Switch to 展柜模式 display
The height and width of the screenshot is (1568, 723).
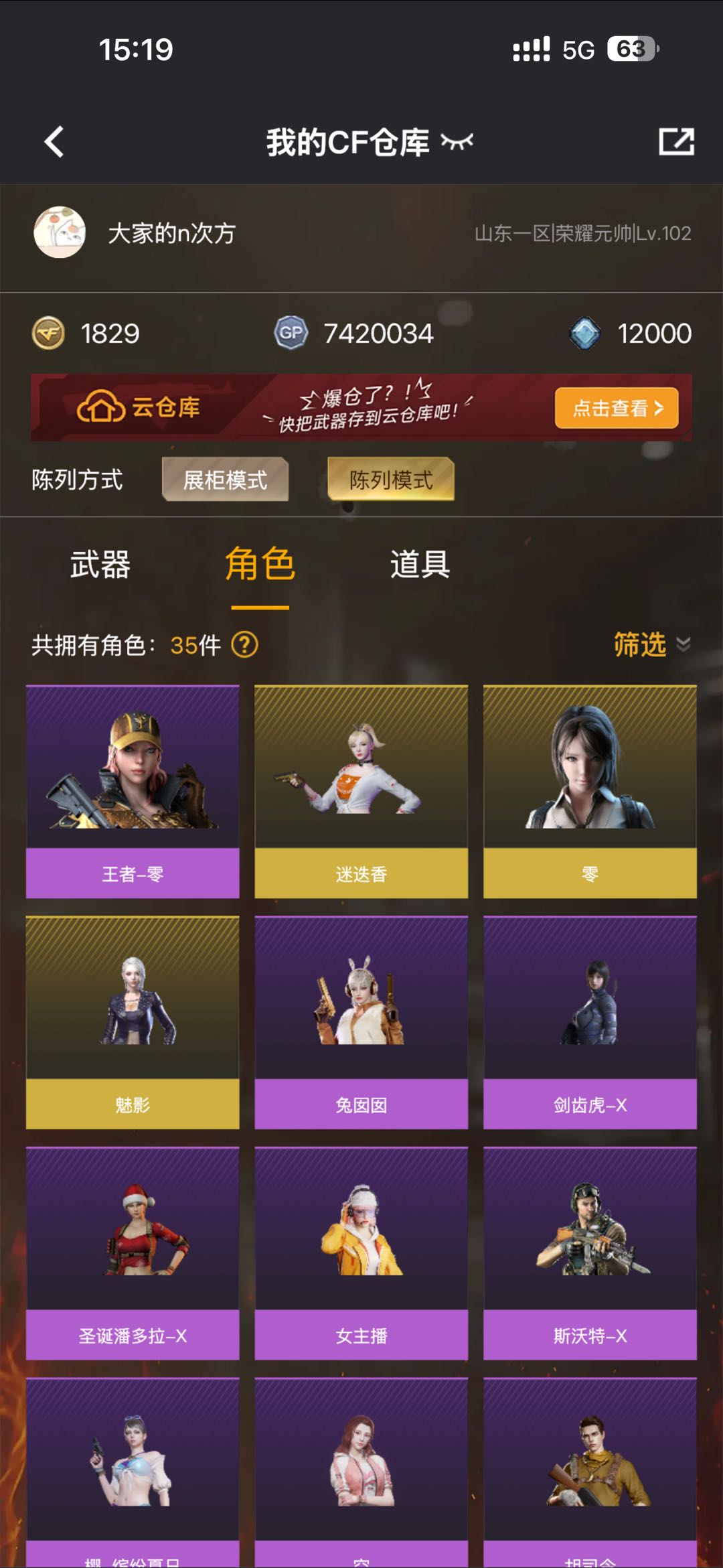point(225,480)
